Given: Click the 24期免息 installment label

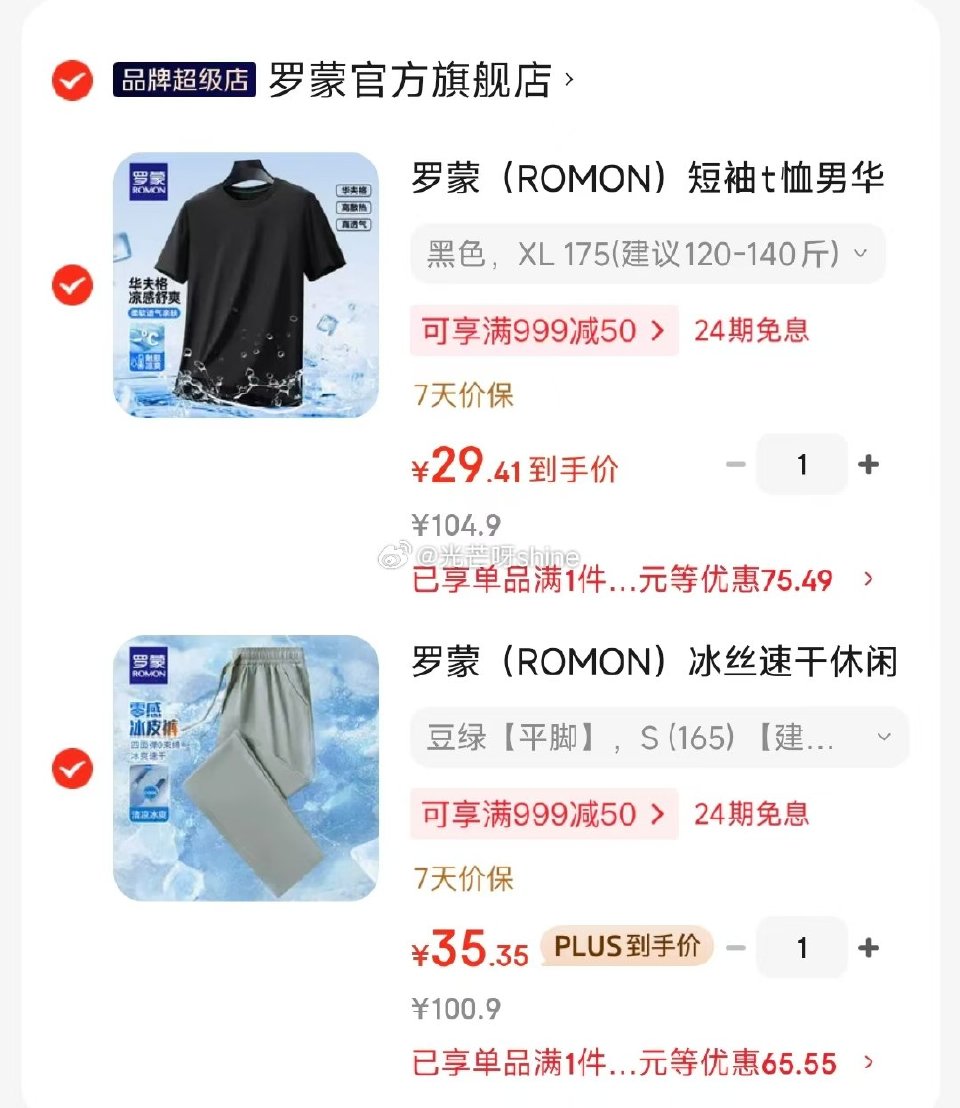Looking at the screenshot, I should click(x=753, y=331).
